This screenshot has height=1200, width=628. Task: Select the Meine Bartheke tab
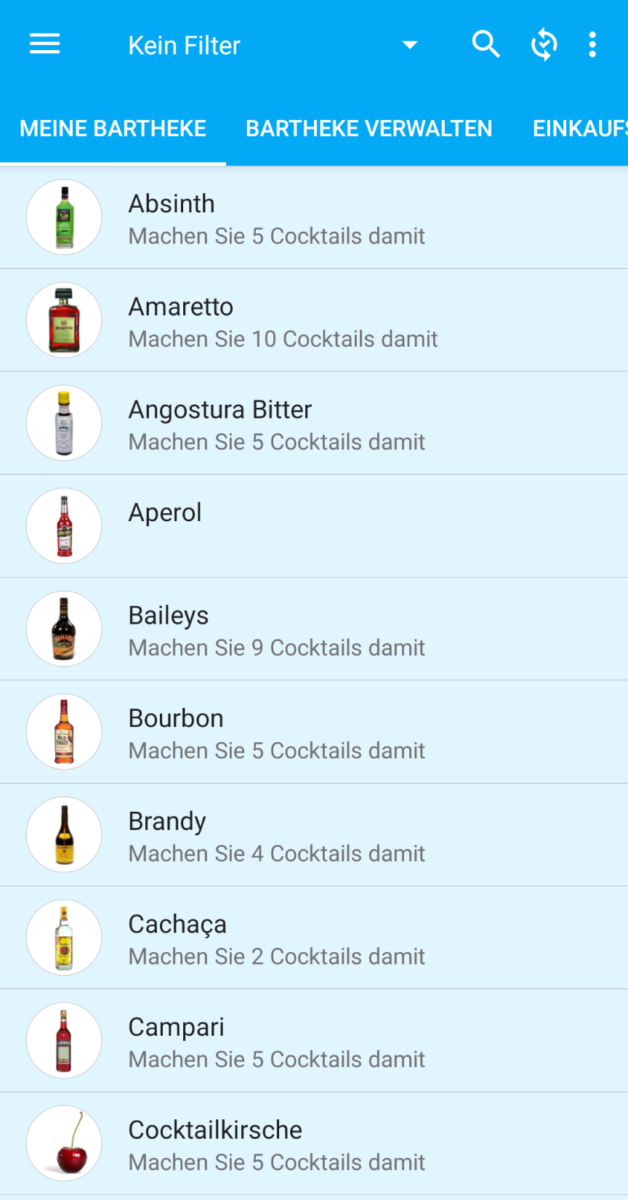point(113,129)
